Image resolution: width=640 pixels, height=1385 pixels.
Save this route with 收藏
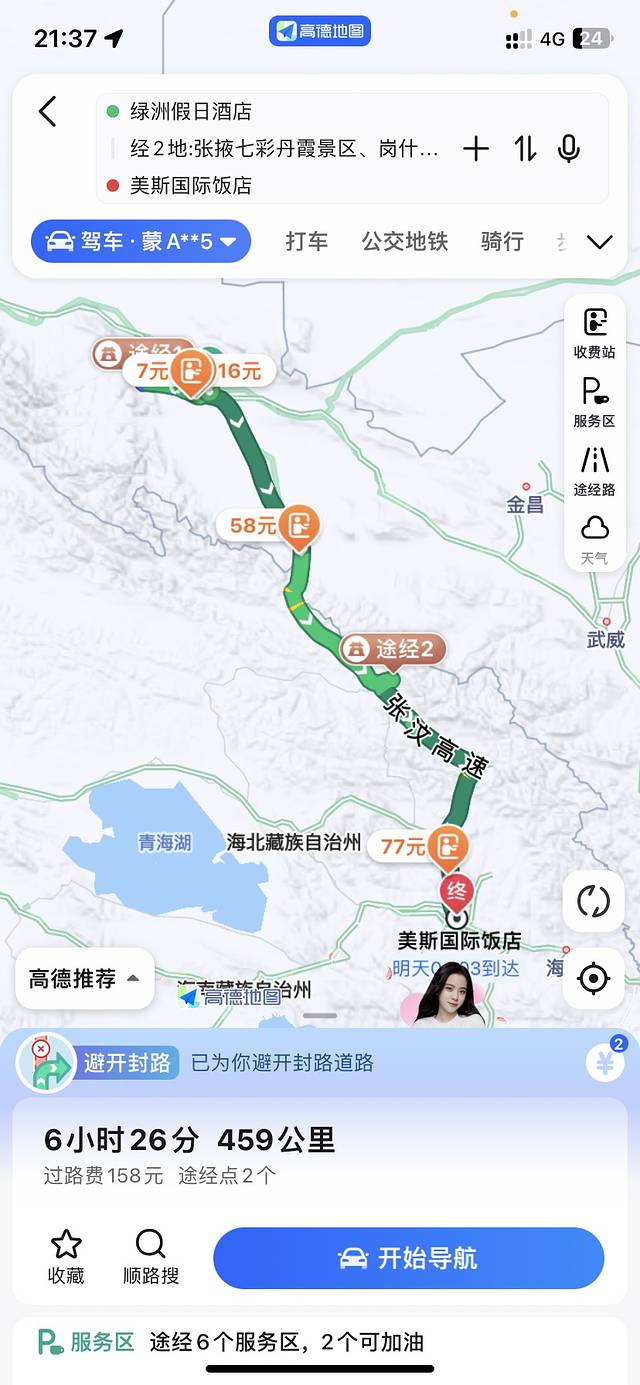pos(66,1256)
